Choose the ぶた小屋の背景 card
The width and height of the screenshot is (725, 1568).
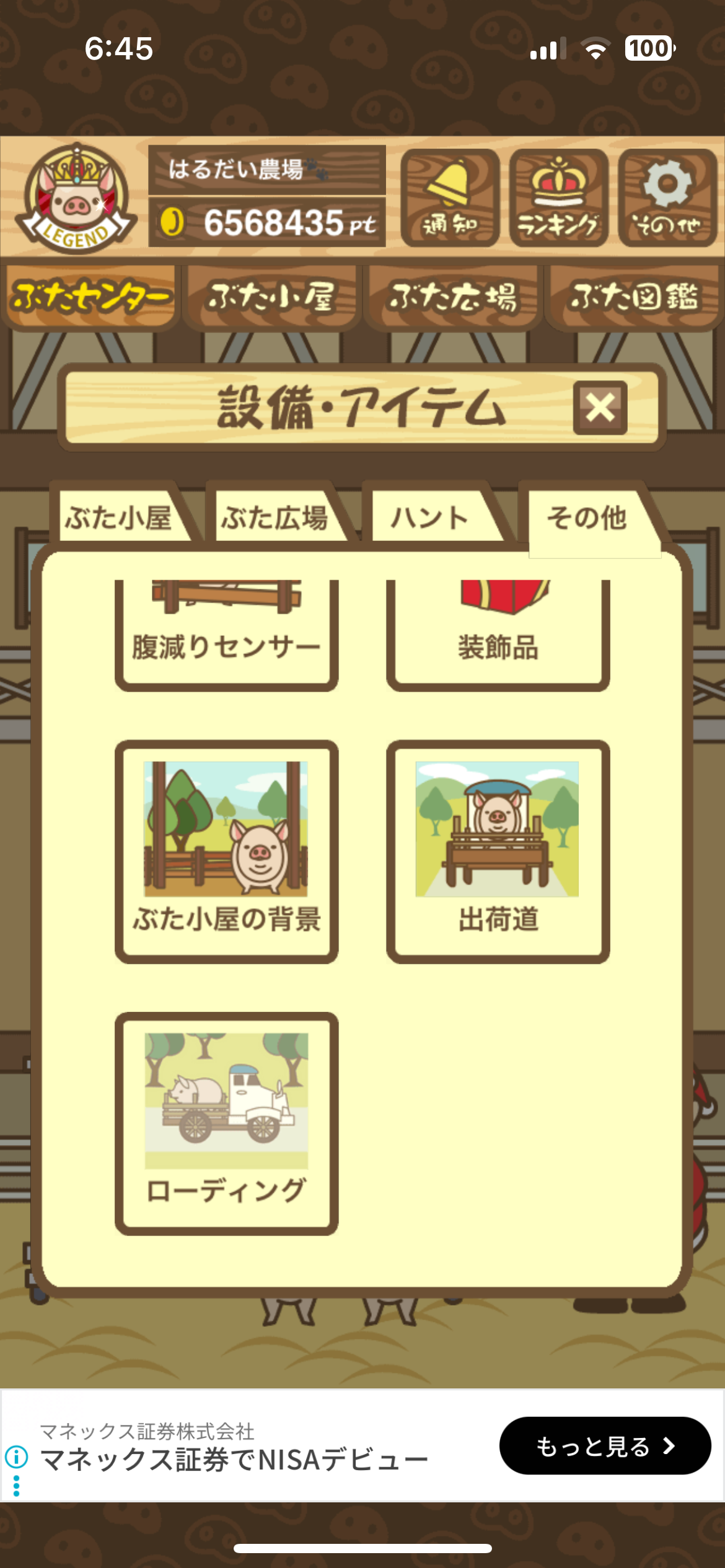pos(227,851)
